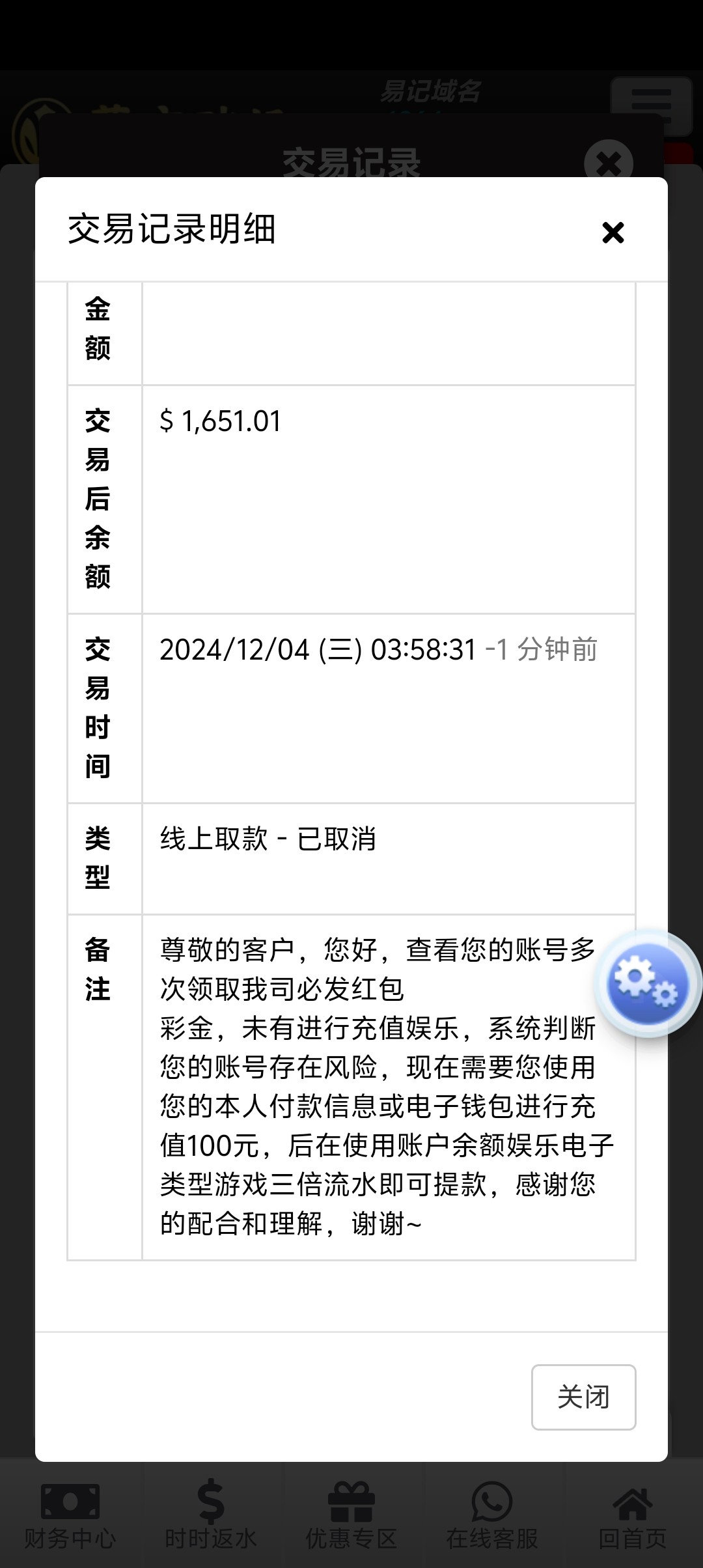This screenshot has width=703, height=1568.
Task: Tap the 关闭 button
Action: pyautogui.click(x=583, y=1397)
